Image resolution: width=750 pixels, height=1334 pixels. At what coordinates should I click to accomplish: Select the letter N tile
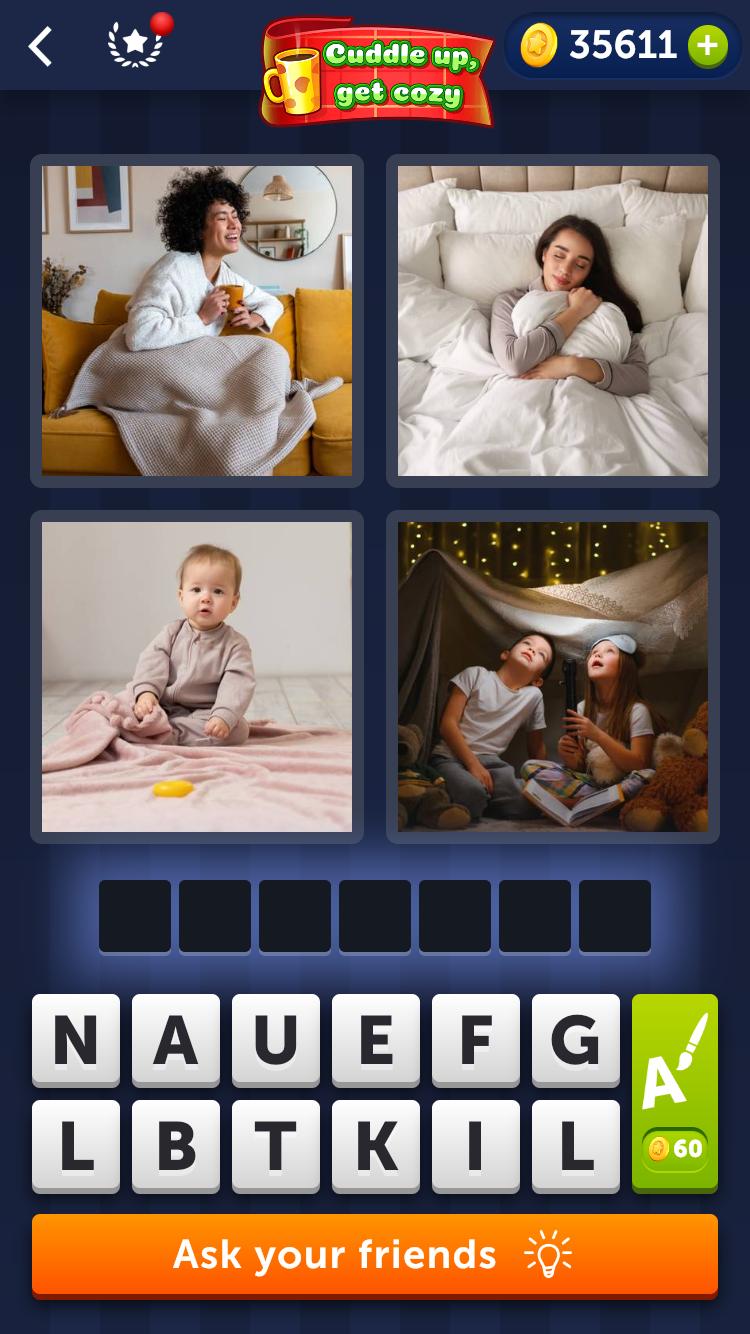[76, 1040]
